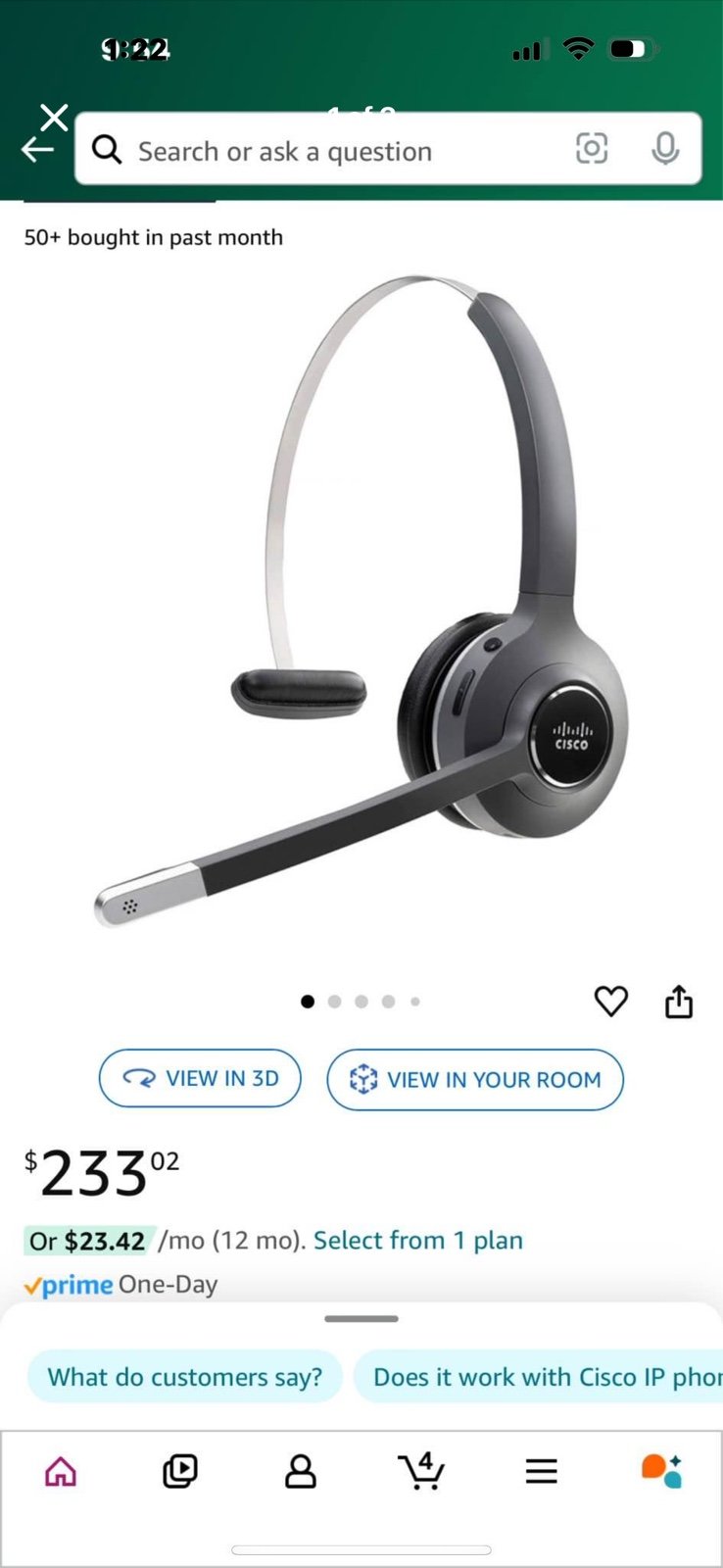Open visual search with the camera icon
The height and width of the screenshot is (1568, 723).
[593, 150]
